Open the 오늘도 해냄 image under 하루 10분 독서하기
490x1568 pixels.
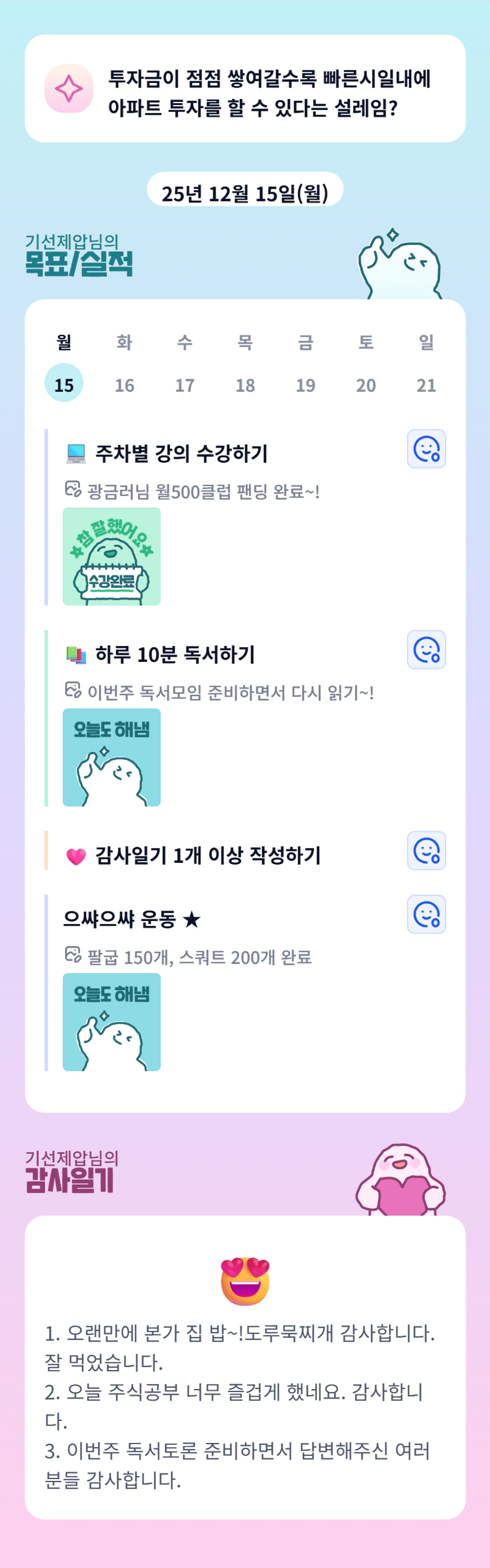[x=111, y=757]
